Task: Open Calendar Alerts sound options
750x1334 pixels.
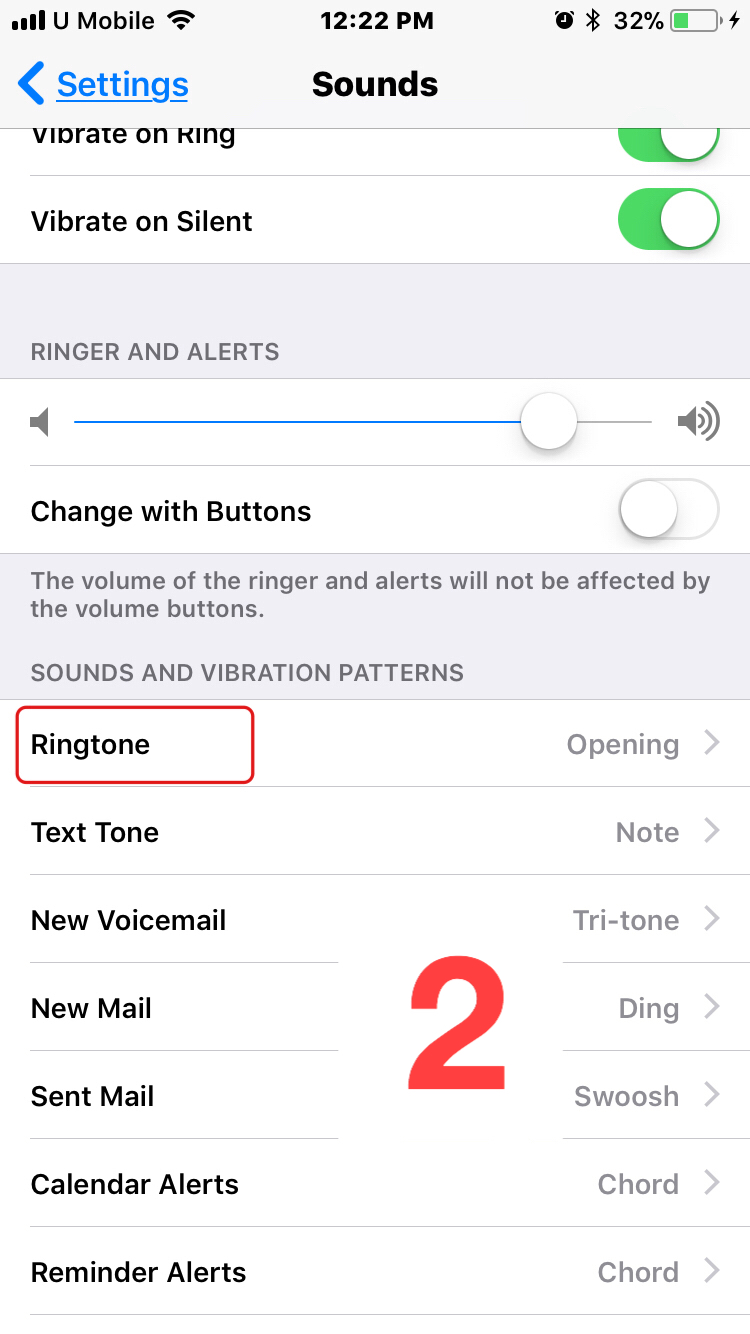Action: pyautogui.click(x=375, y=1184)
